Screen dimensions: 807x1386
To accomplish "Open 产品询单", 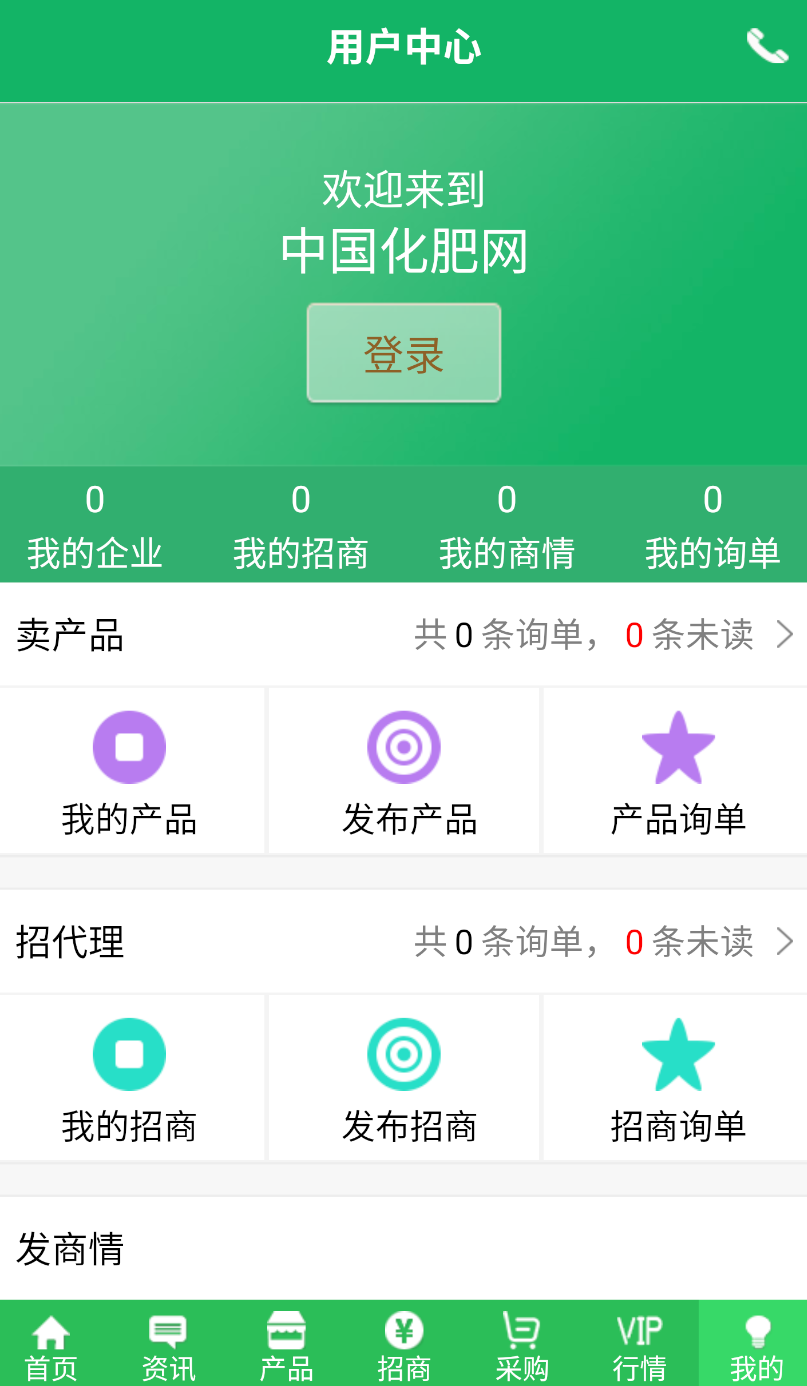I will click(x=678, y=772).
